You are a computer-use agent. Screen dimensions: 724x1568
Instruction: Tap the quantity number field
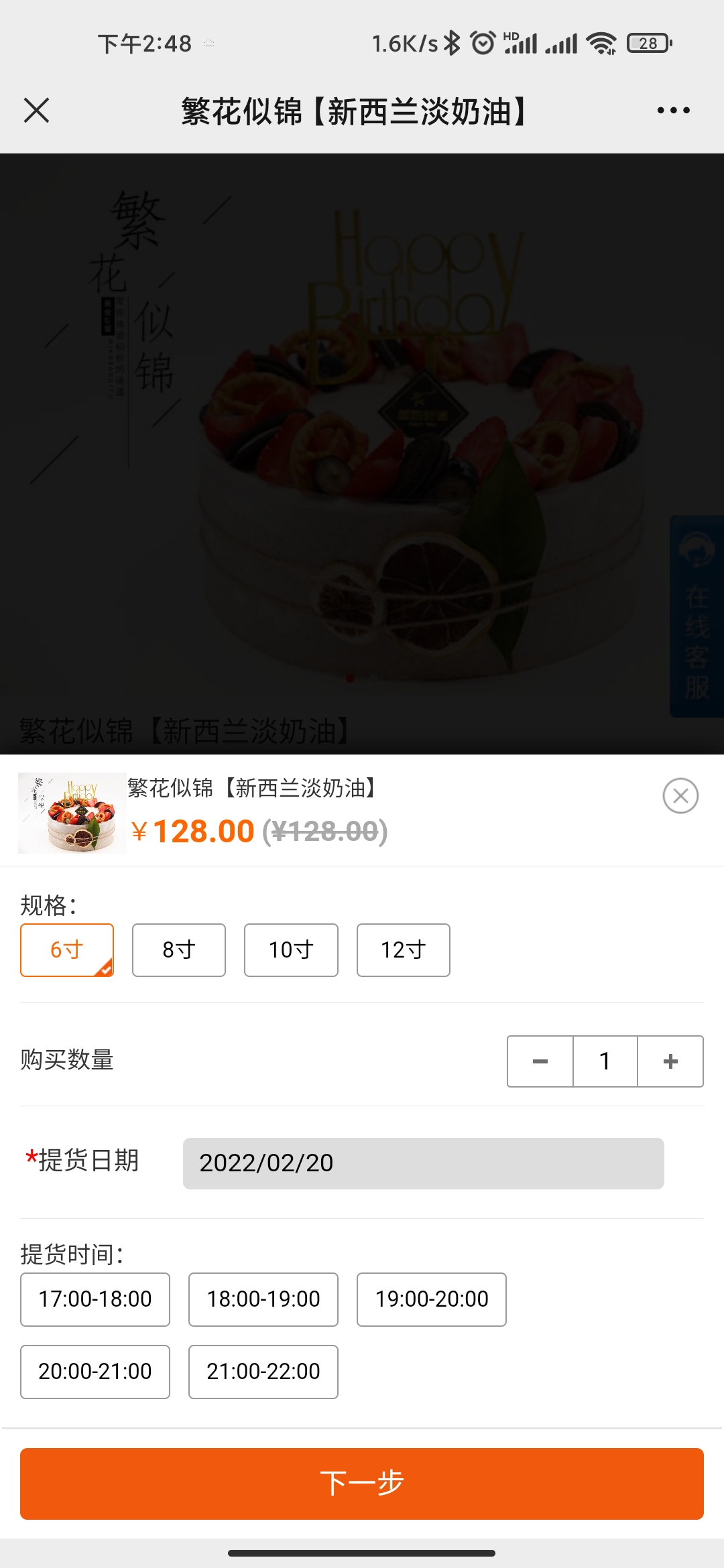click(605, 1061)
